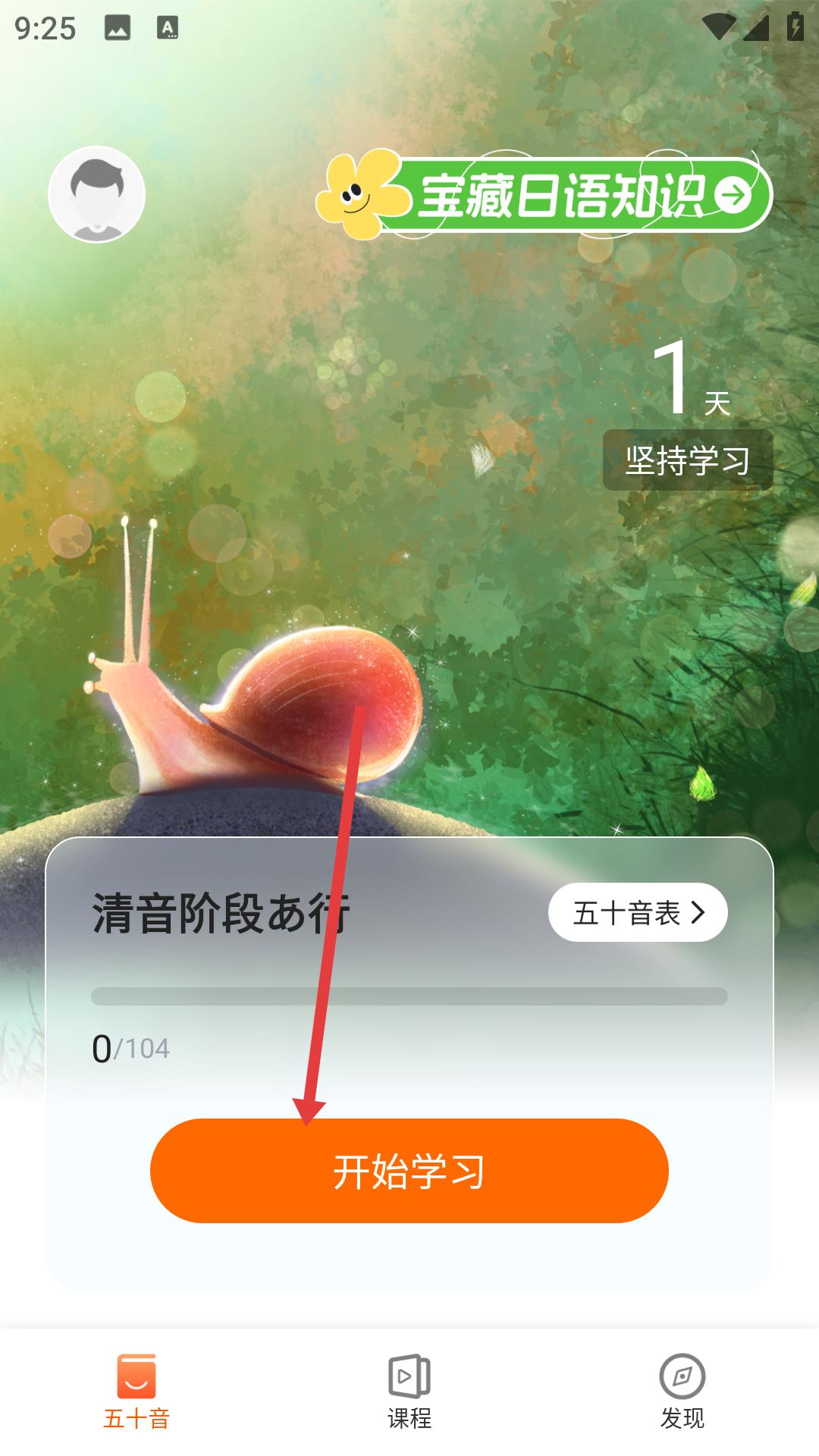This screenshot has width=819, height=1456.
Task: Open the 五十音表 chart
Action: (638, 912)
